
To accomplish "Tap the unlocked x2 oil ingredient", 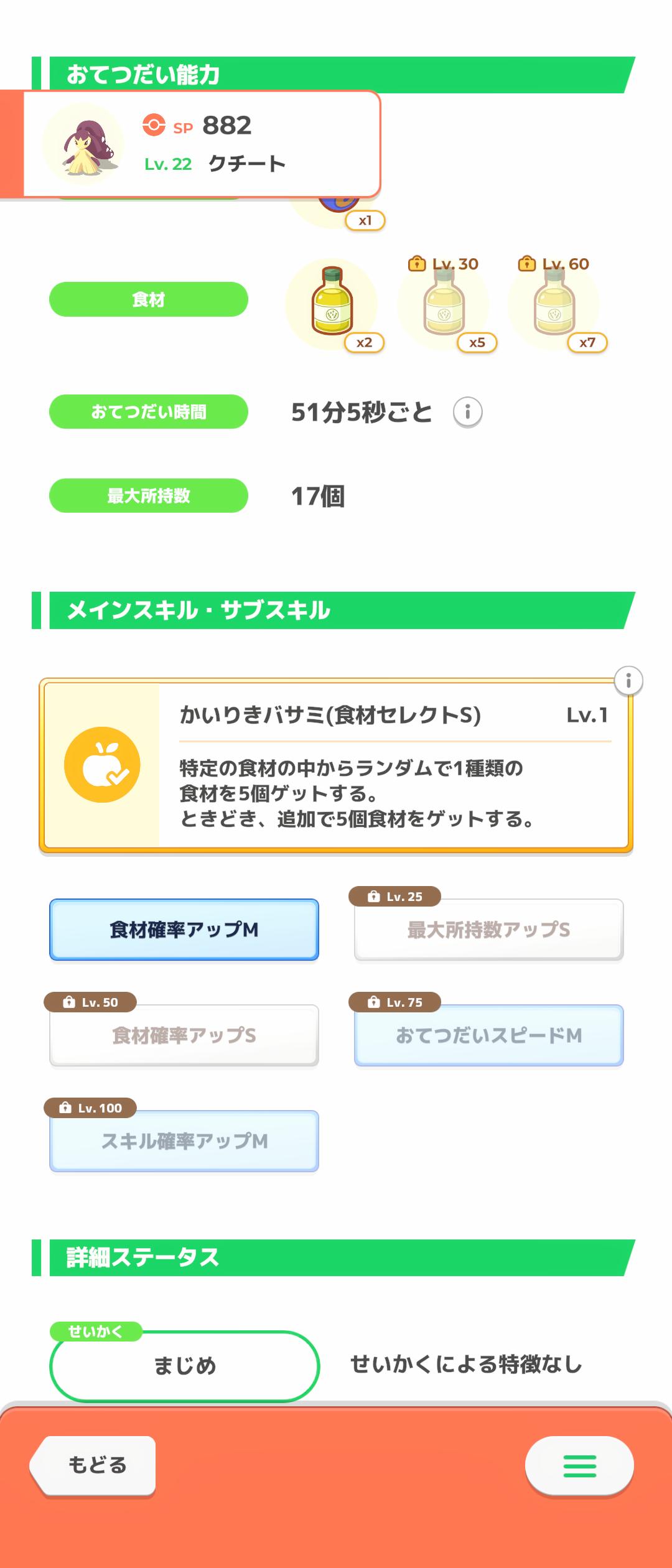I will (x=332, y=303).
